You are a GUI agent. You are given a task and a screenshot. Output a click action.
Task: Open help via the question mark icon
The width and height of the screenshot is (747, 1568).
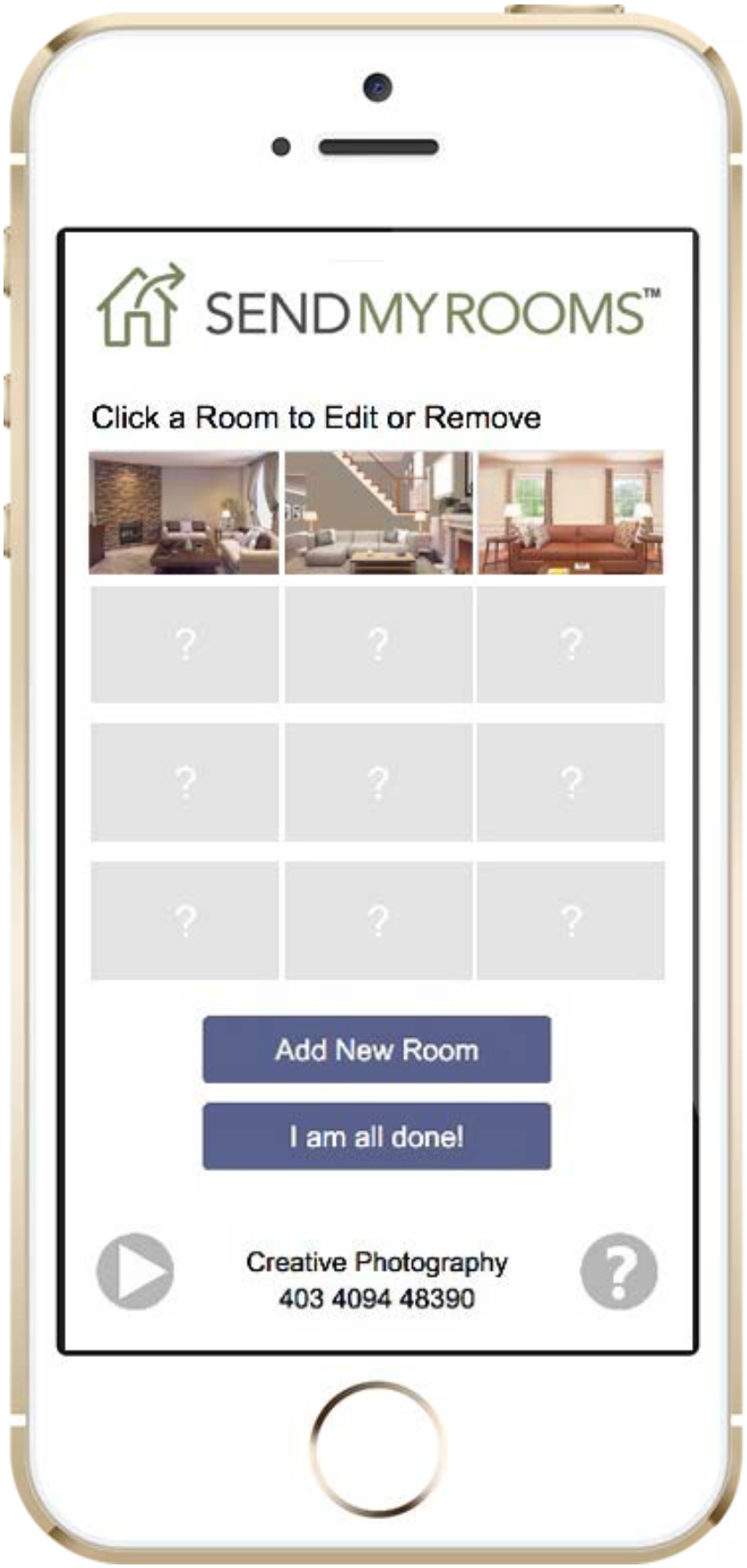click(618, 1271)
